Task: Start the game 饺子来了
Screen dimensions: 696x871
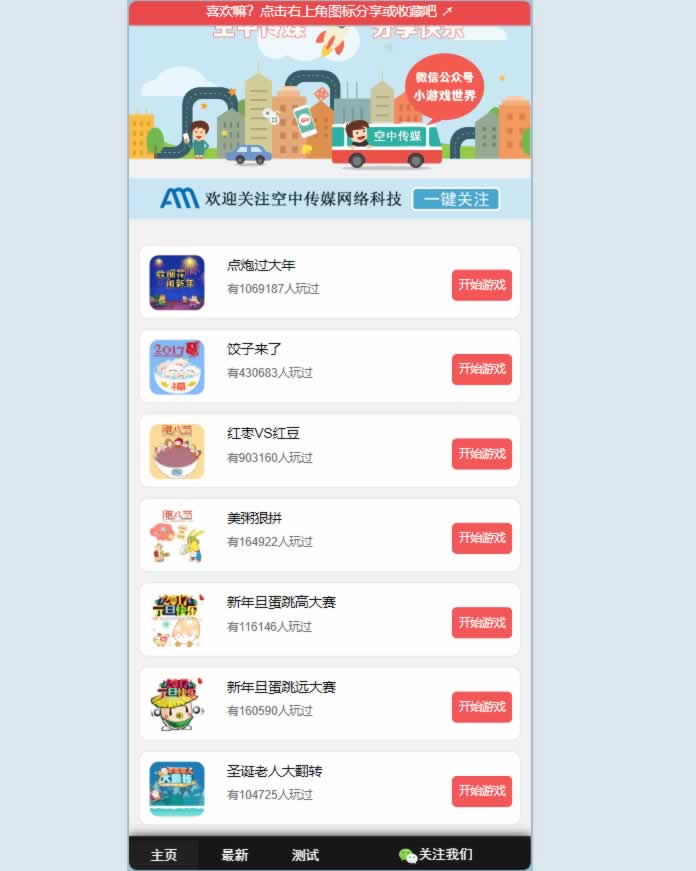Action: click(x=481, y=369)
